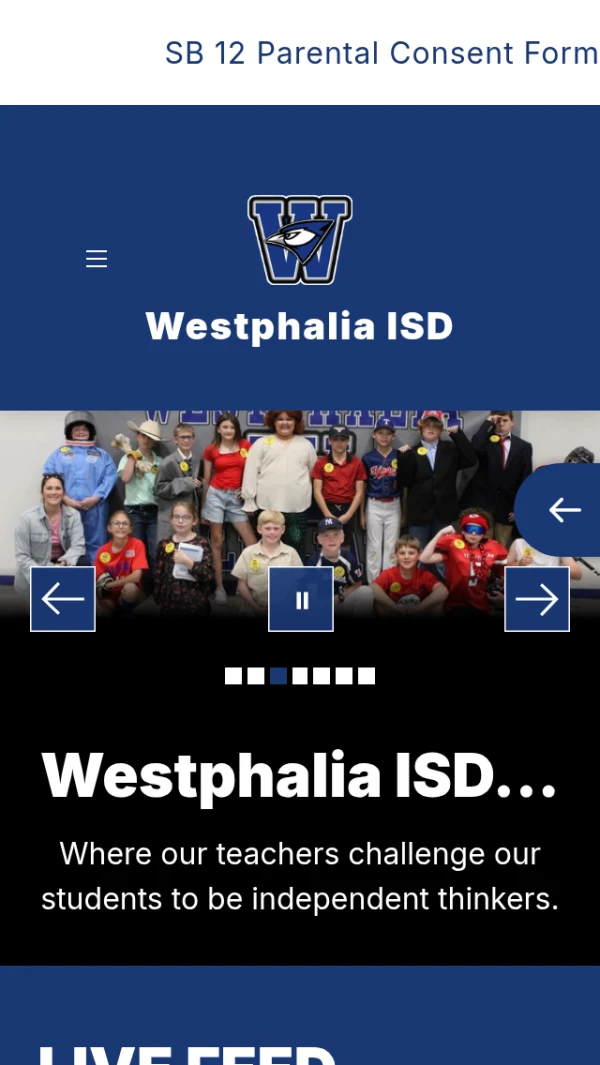Select the last slide indicator dot

click(367, 676)
